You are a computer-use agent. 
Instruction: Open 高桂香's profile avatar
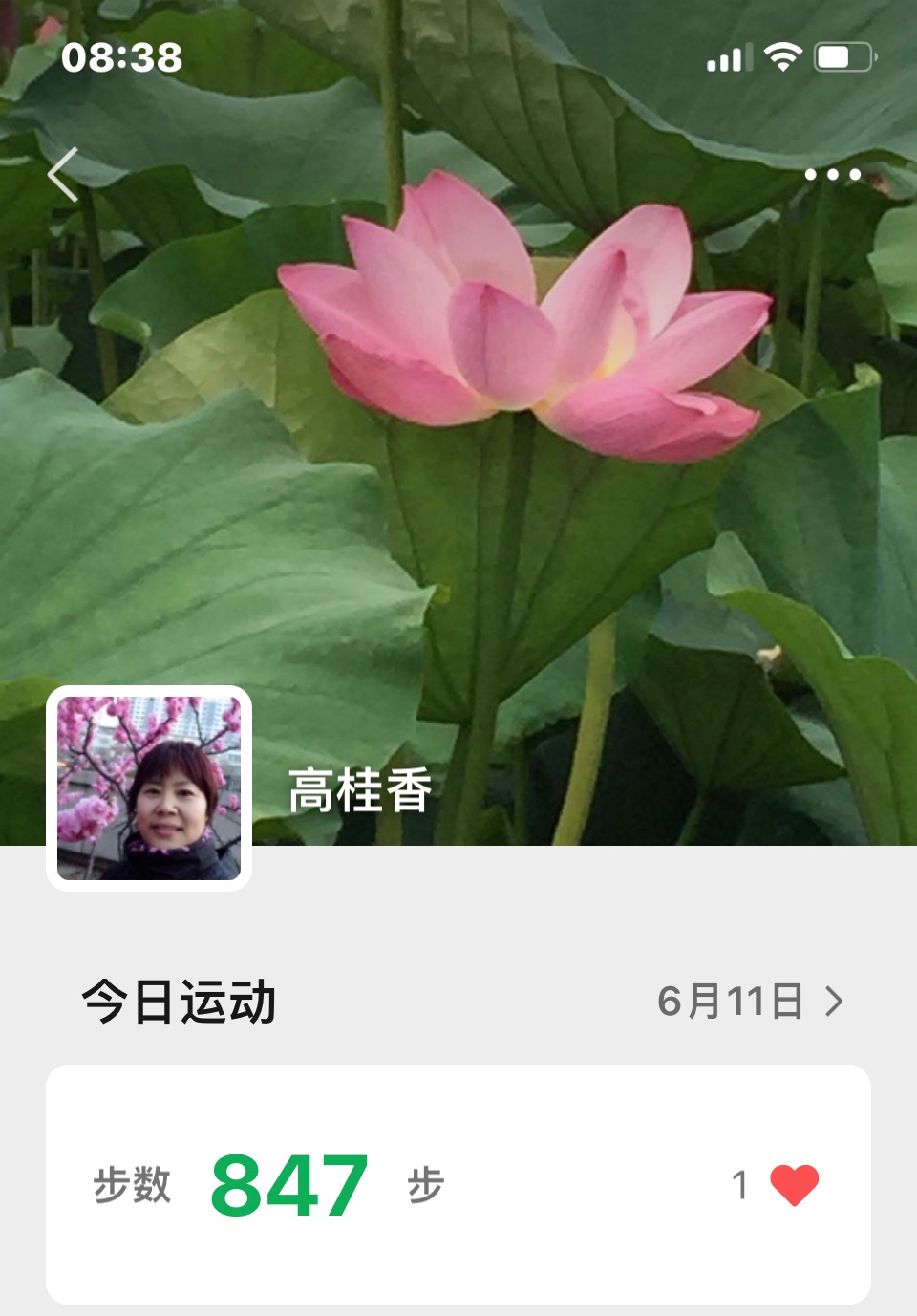coord(149,788)
